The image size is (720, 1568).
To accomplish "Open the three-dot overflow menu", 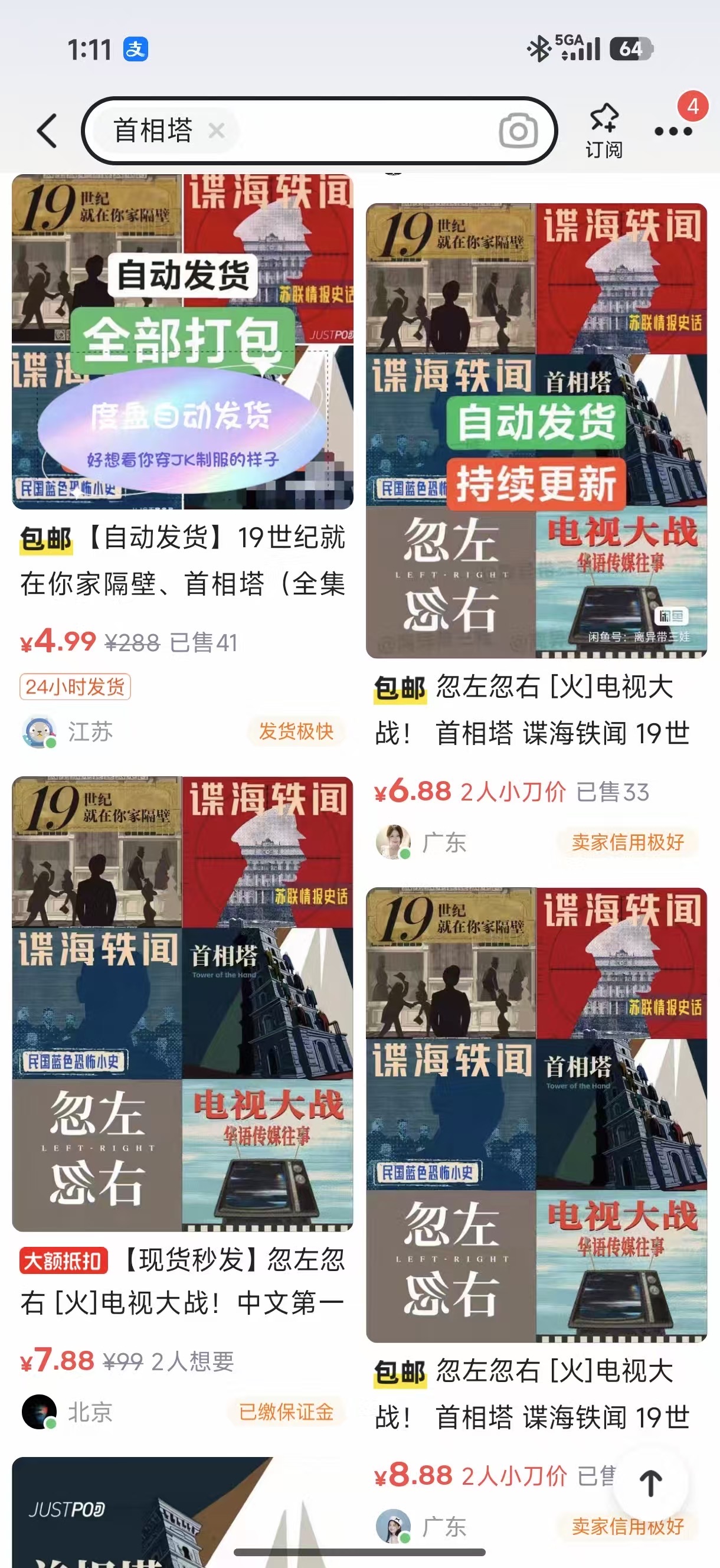I will 673,132.
